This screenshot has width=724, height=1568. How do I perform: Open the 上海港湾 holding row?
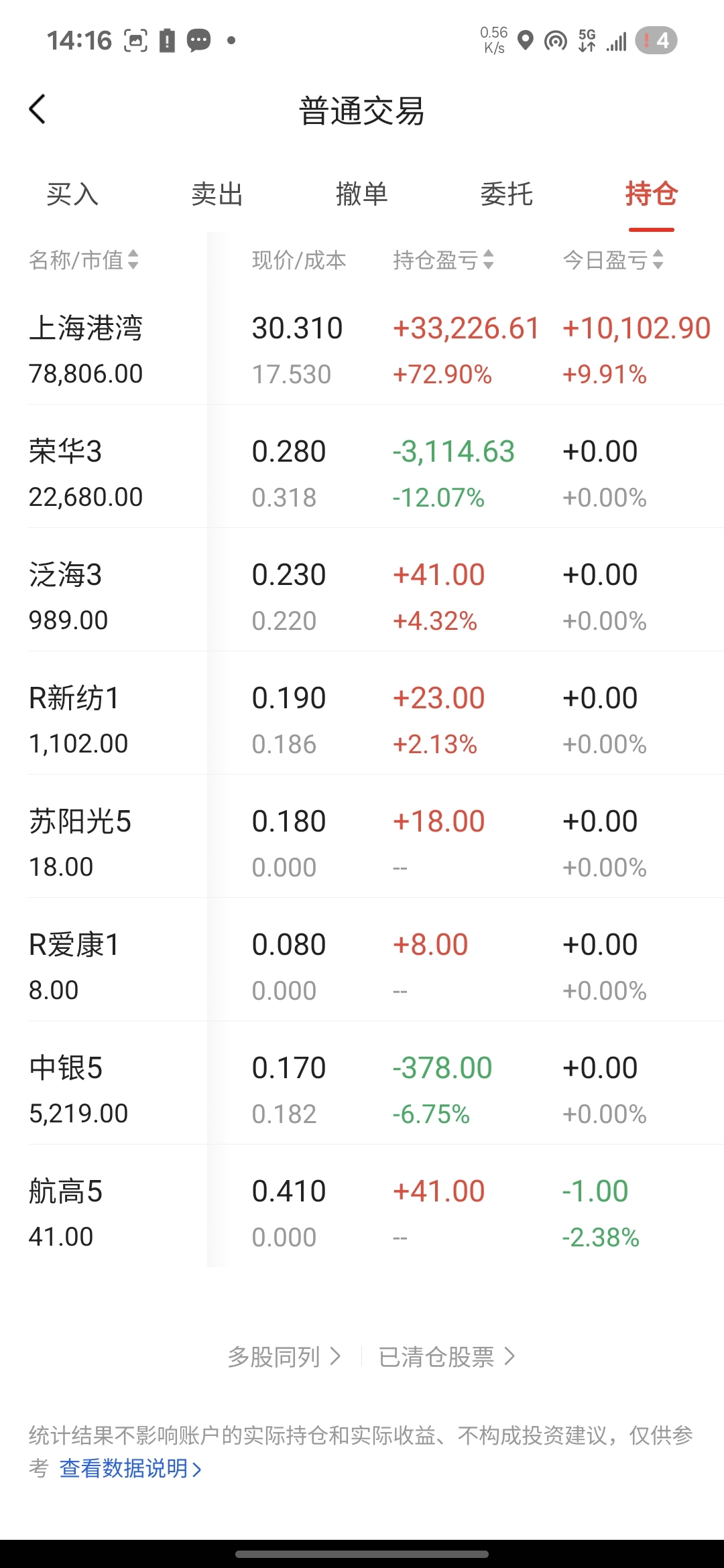[x=362, y=350]
